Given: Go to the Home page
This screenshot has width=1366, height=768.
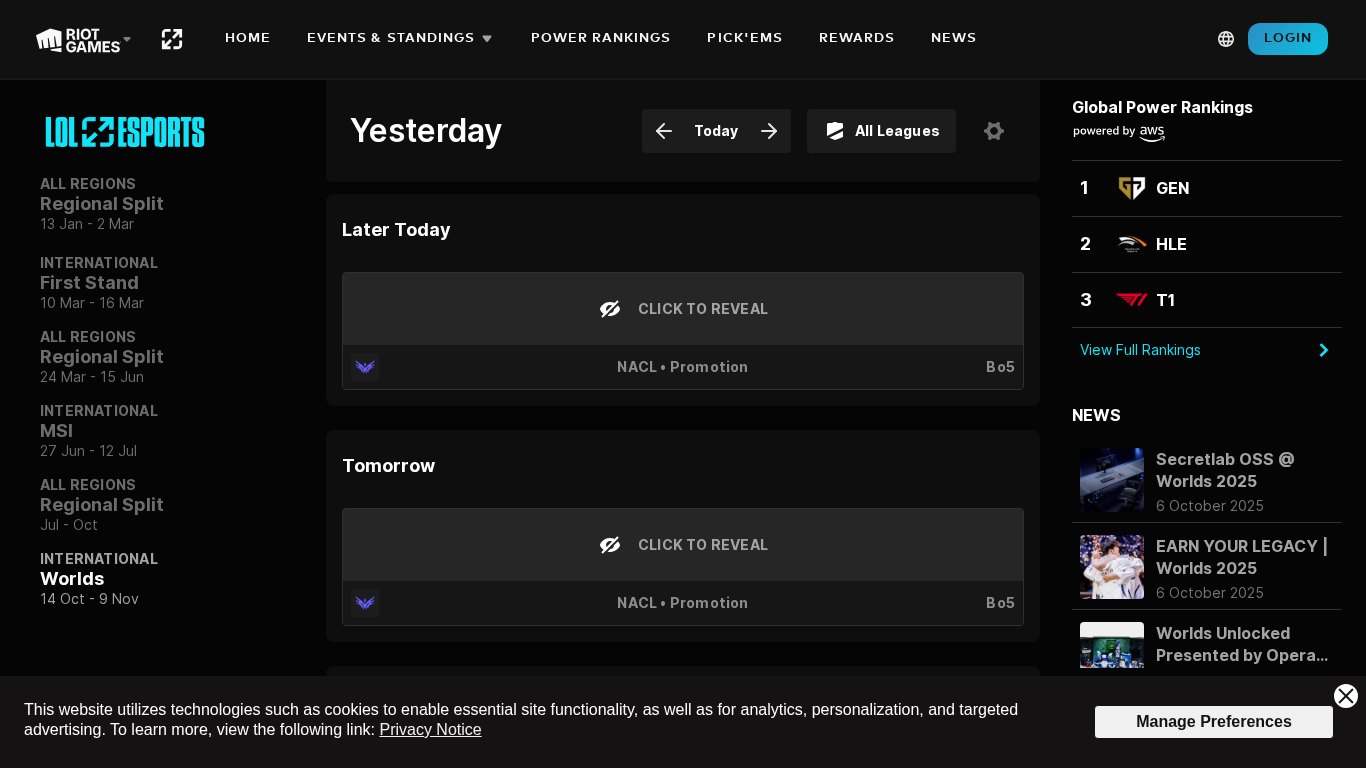Looking at the screenshot, I should [x=247, y=38].
